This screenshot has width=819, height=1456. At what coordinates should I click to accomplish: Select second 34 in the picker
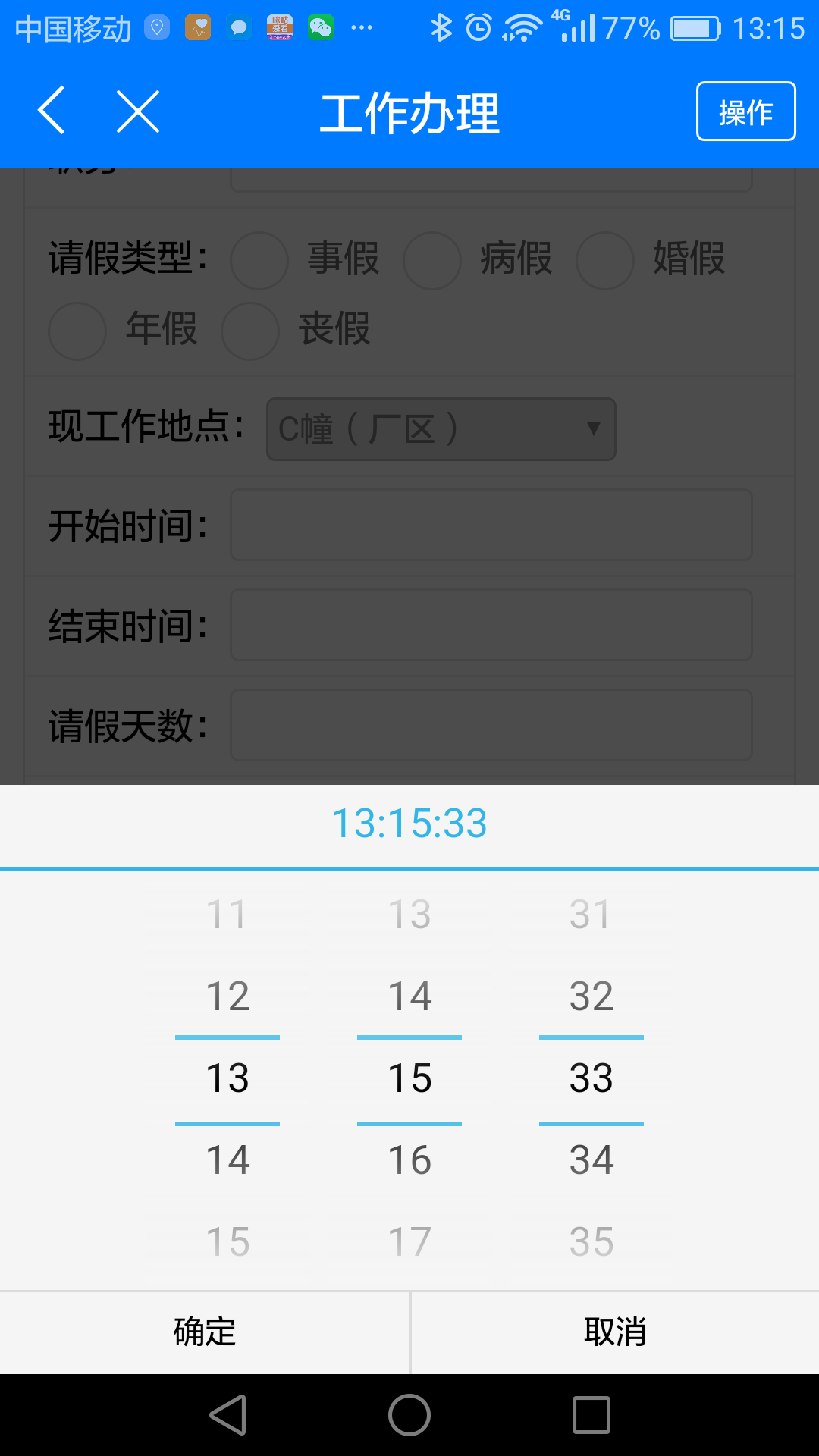coord(591,1159)
